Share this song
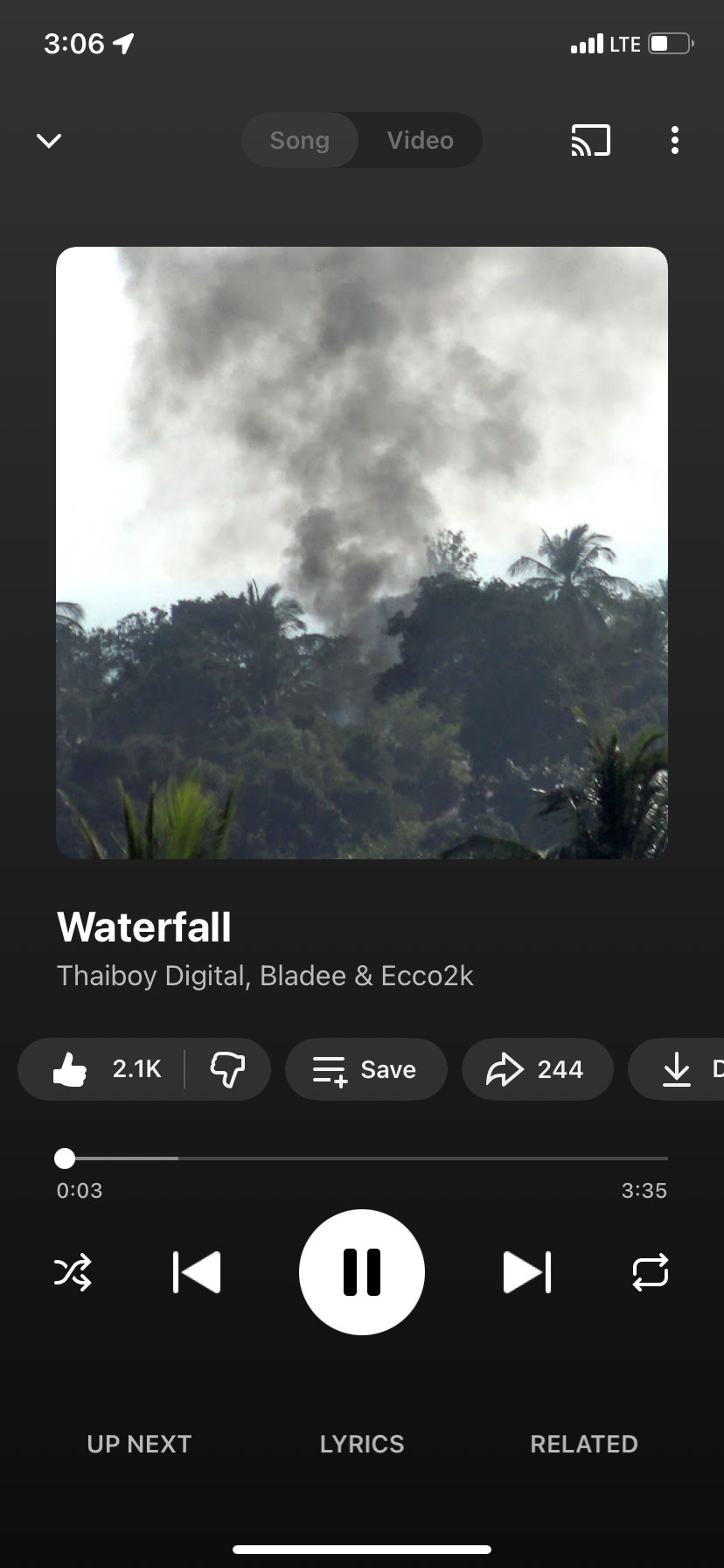The height and width of the screenshot is (1568, 724). coord(537,1069)
